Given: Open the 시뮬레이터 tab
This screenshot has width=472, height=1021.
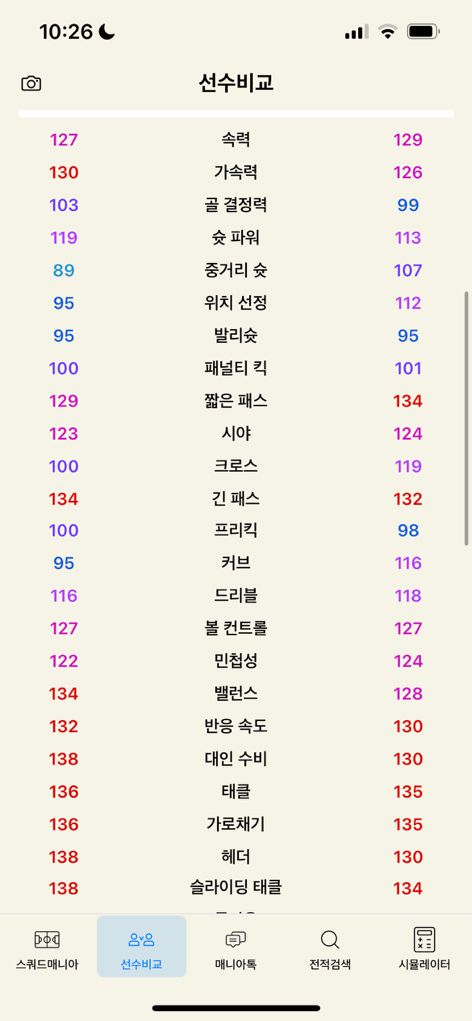Looking at the screenshot, I should (x=424, y=947).
